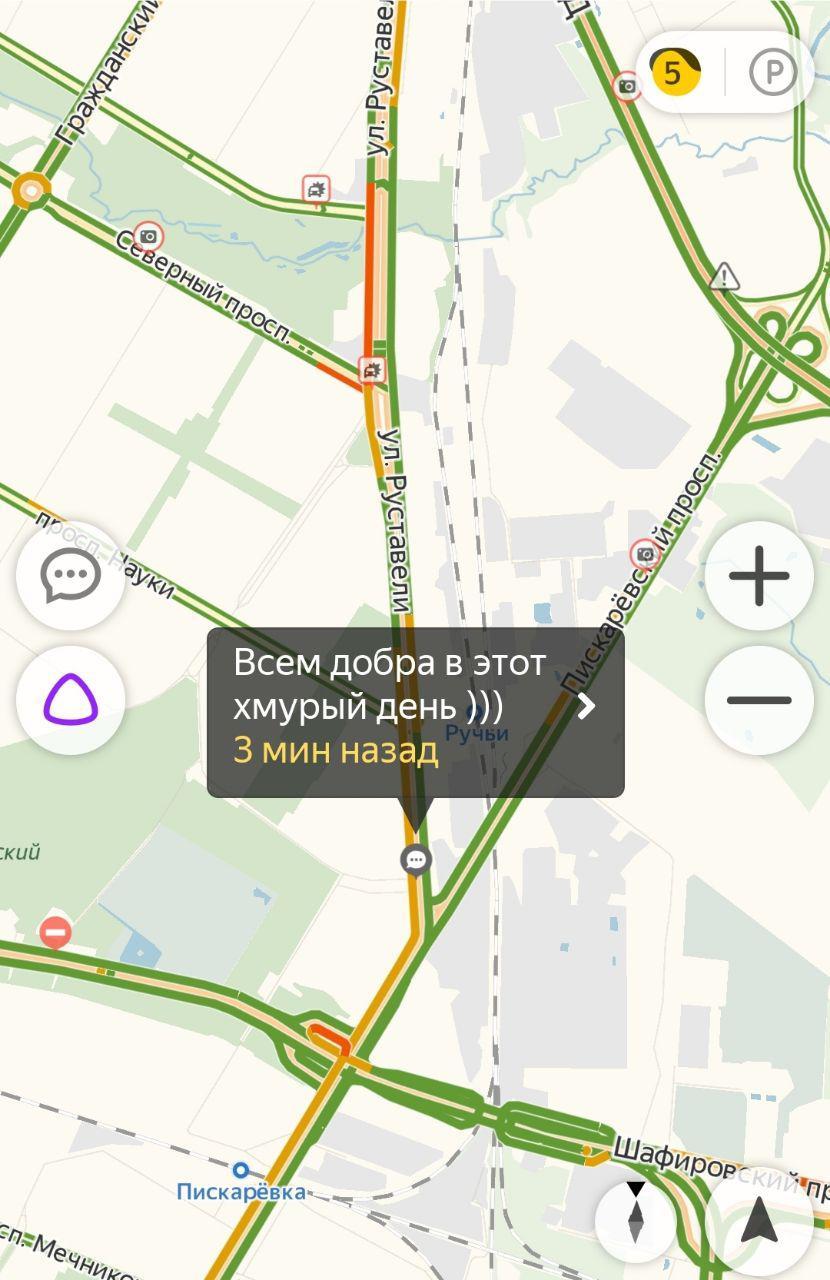Select the Пискарёвка station marker
830x1280 pixels.
click(240, 1169)
